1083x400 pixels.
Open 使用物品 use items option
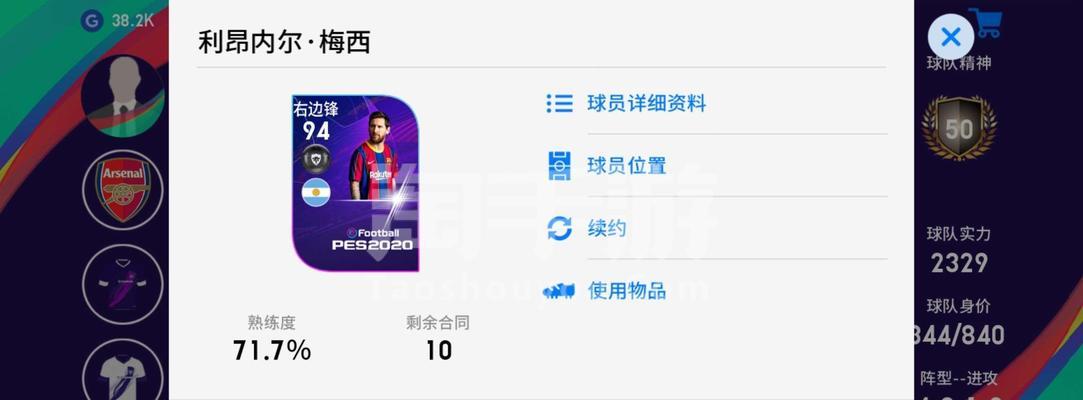(x=626, y=291)
